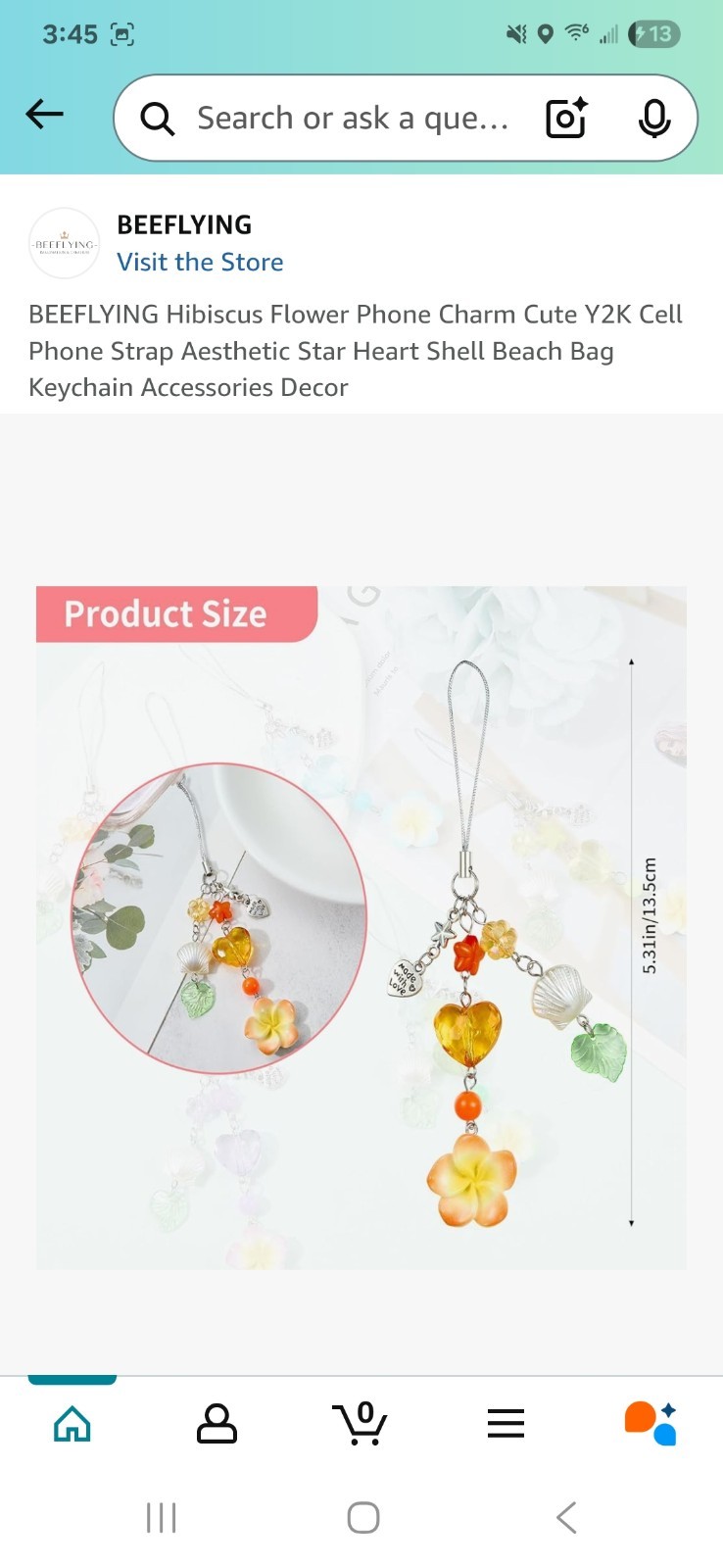Switch to the Home tab

(72, 1423)
